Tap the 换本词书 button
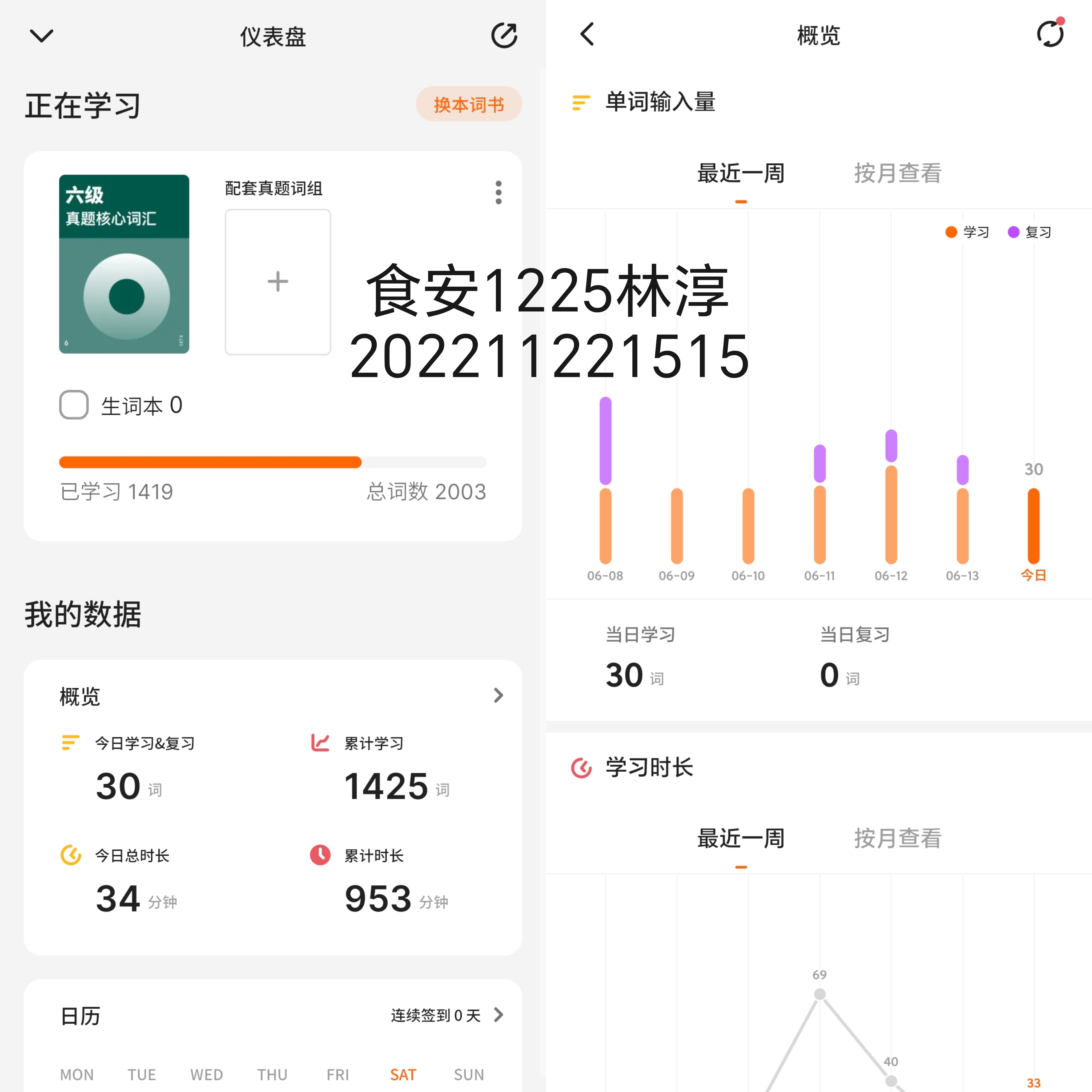Image resolution: width=1092 pixels, height=1092 pixels. point(469,104)
